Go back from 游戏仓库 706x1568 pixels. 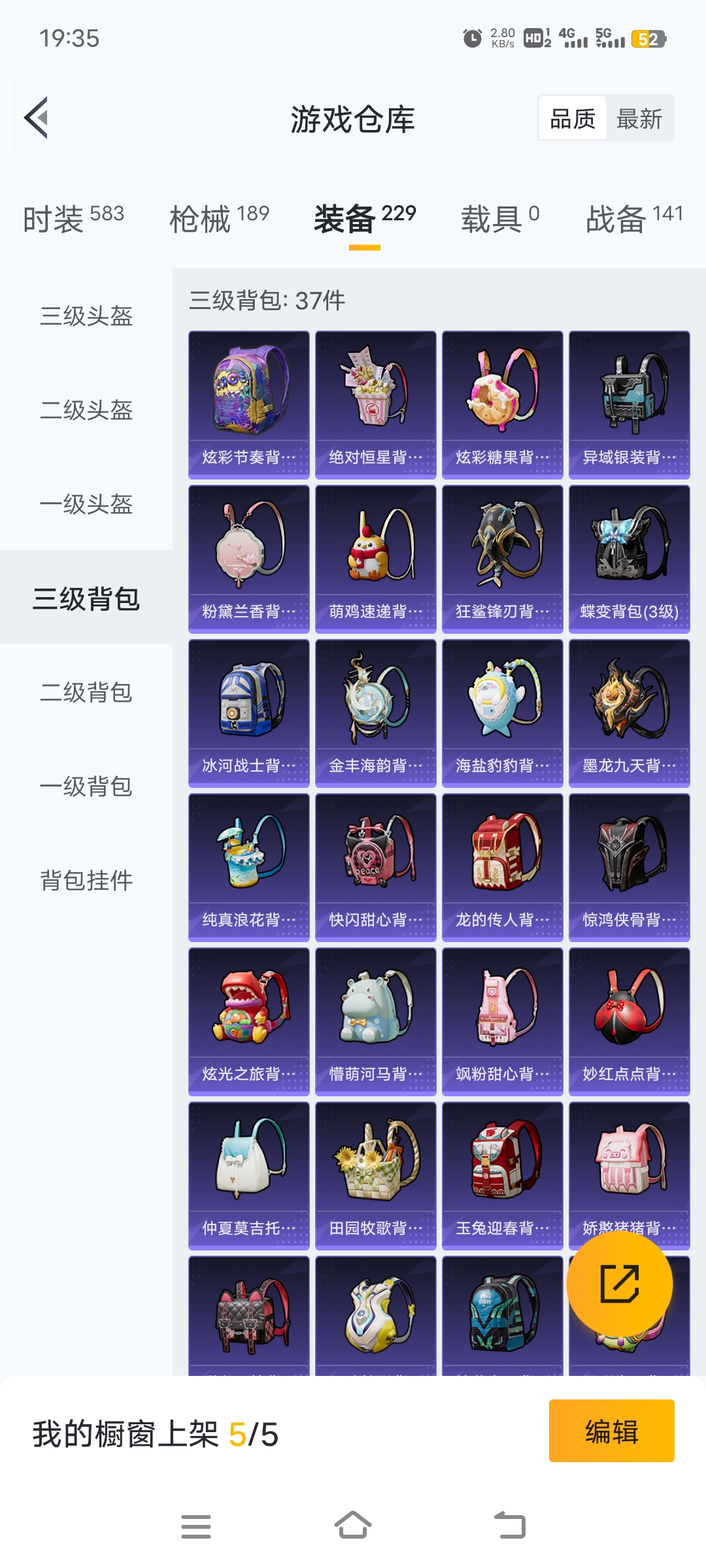(x=37, y=118)
